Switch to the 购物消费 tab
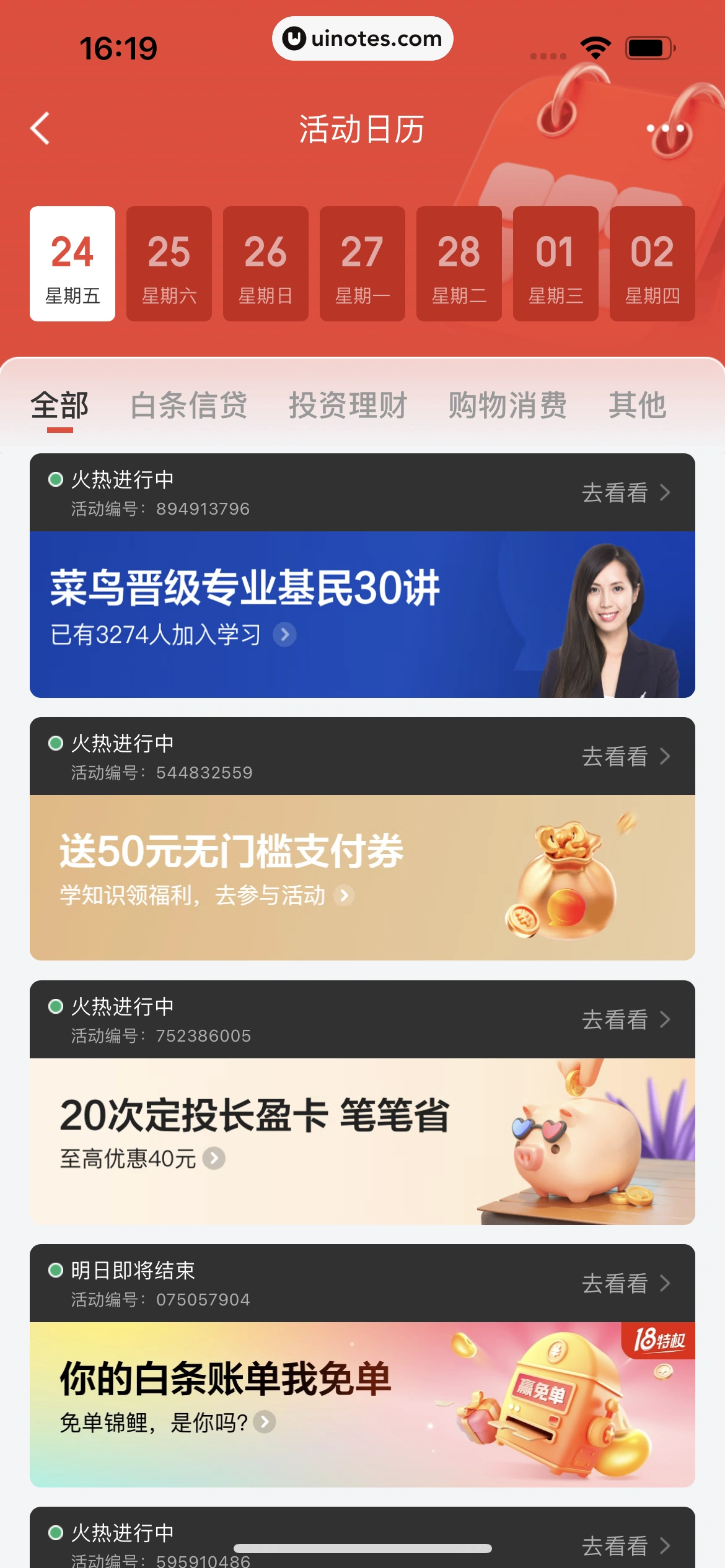 [x=507, y=406]
